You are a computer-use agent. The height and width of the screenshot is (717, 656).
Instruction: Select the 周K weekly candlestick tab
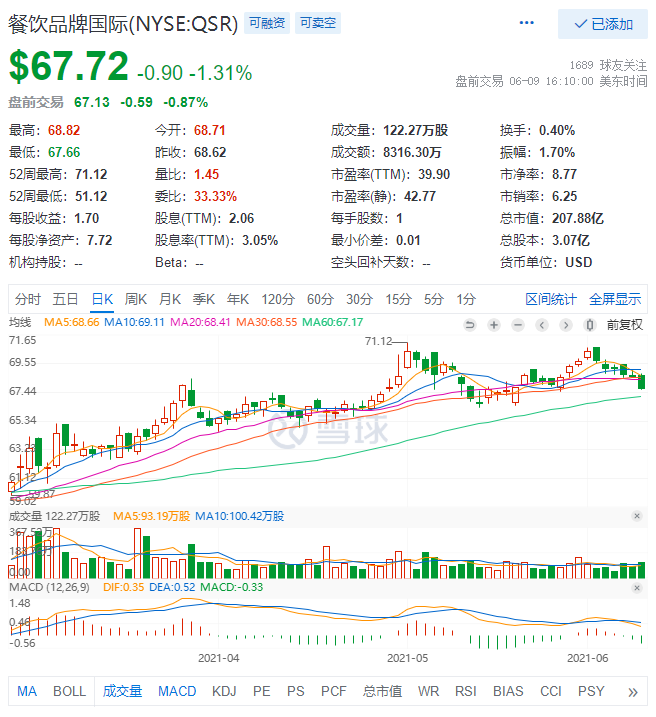(x=136, y=299)
